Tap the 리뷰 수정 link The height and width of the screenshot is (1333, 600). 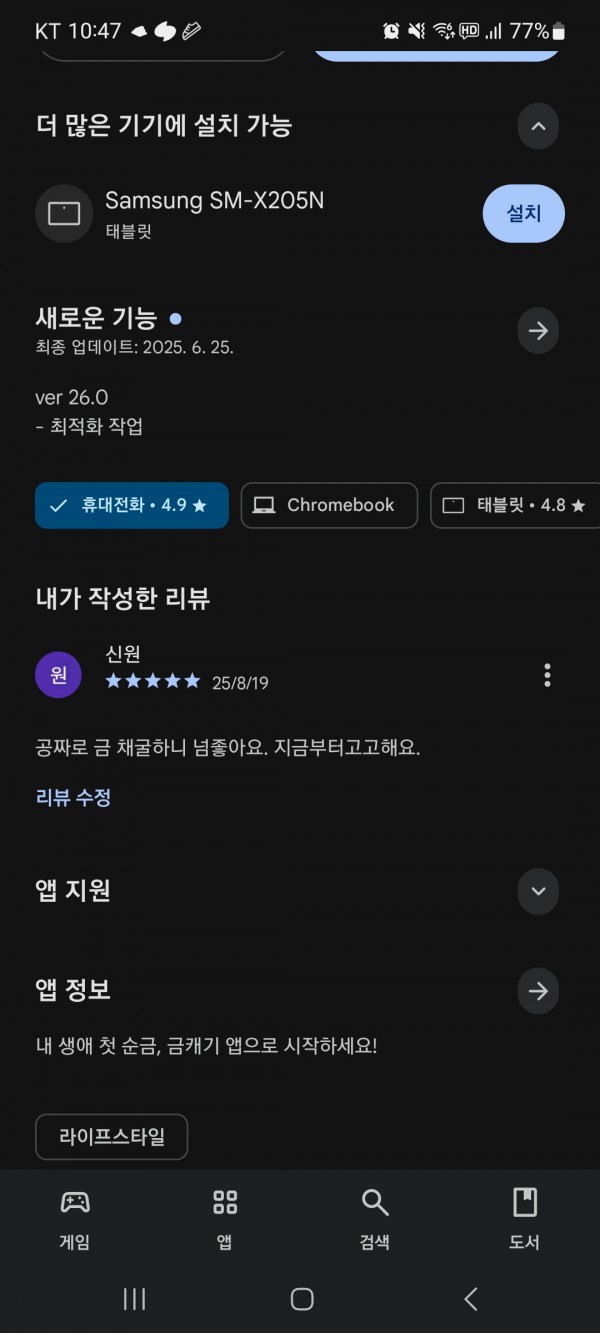(x=73, y=797)
